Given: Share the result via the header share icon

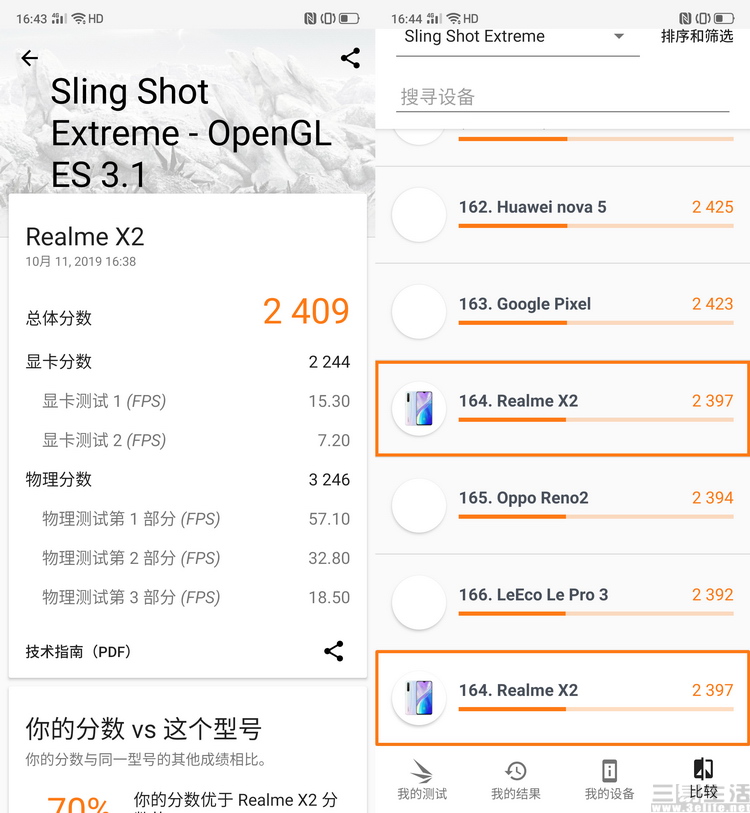Looking at the screenshot, I should point(350,58).
